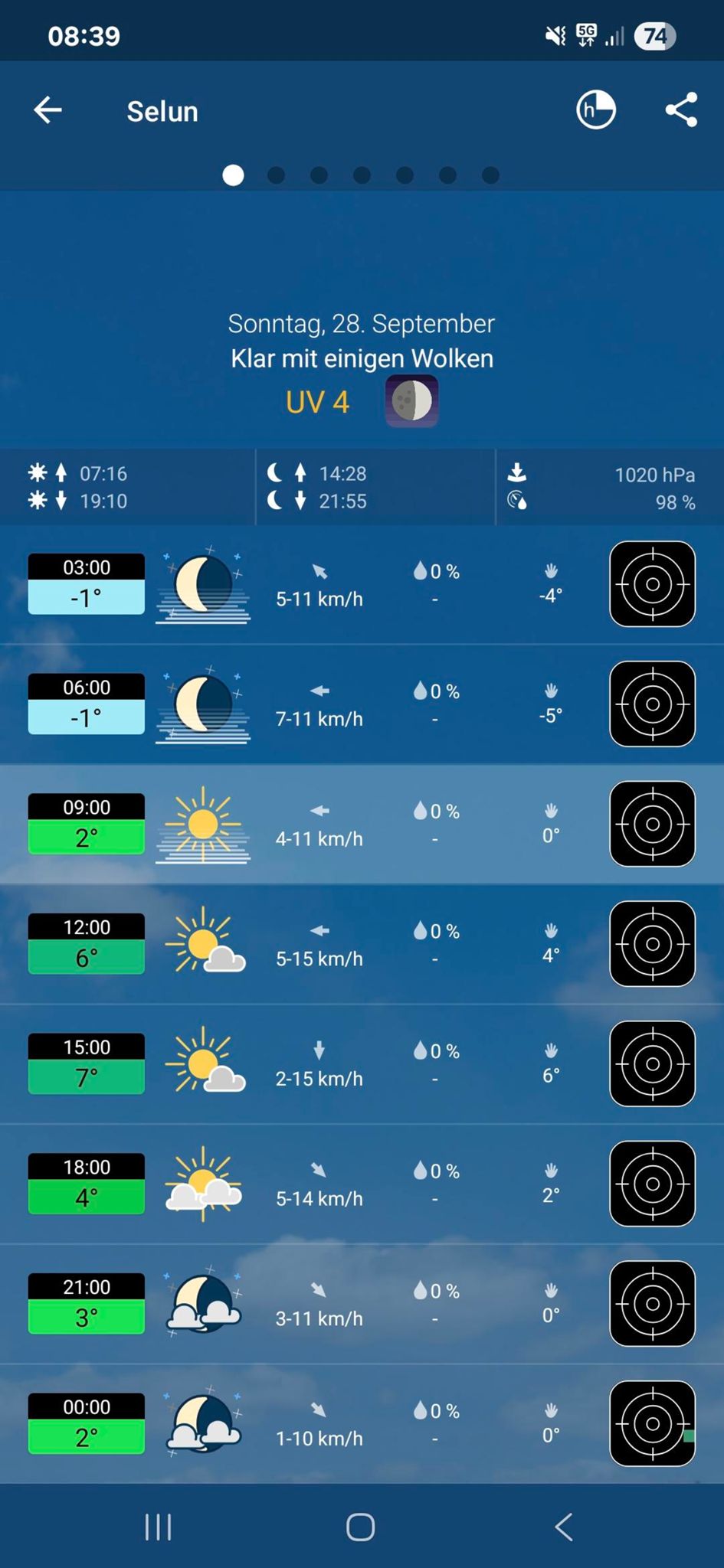Go back using the arrow next to Selun
Image resolution: width=724 pixels, height=1568 pixels.
[48, 110]
